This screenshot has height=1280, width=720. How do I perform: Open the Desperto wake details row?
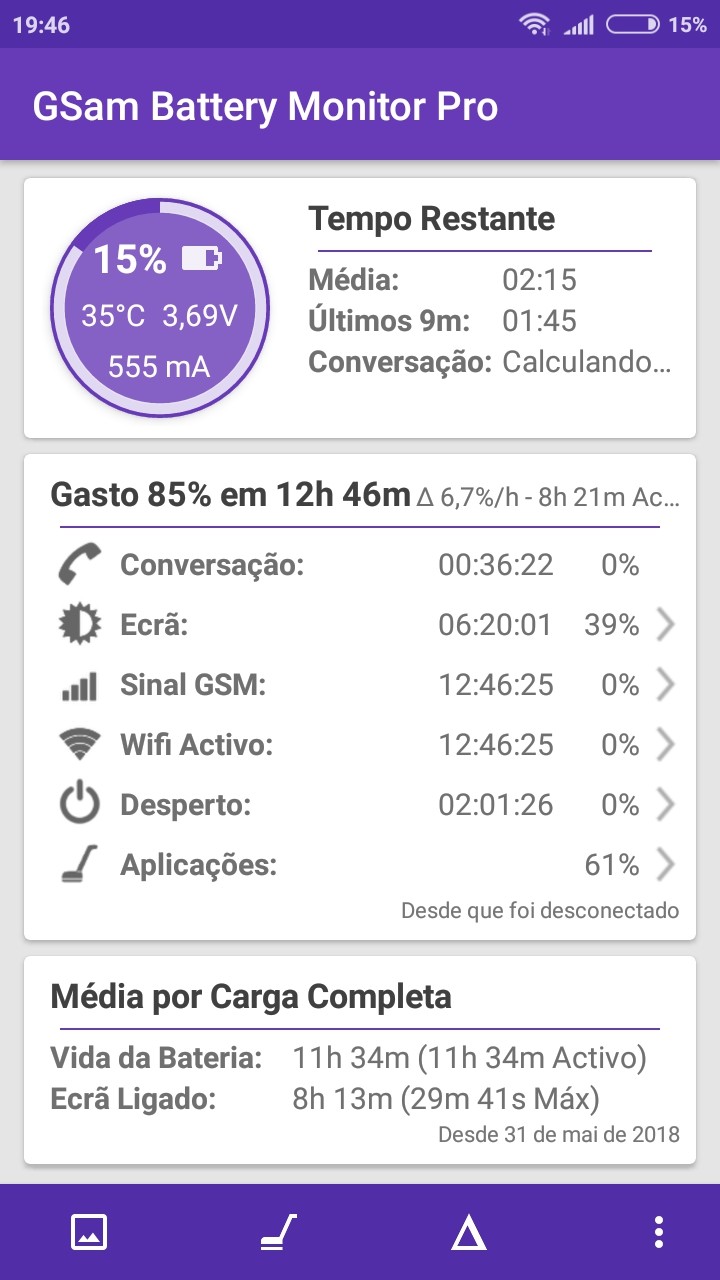pyautogui.click(x=360, y=805)
